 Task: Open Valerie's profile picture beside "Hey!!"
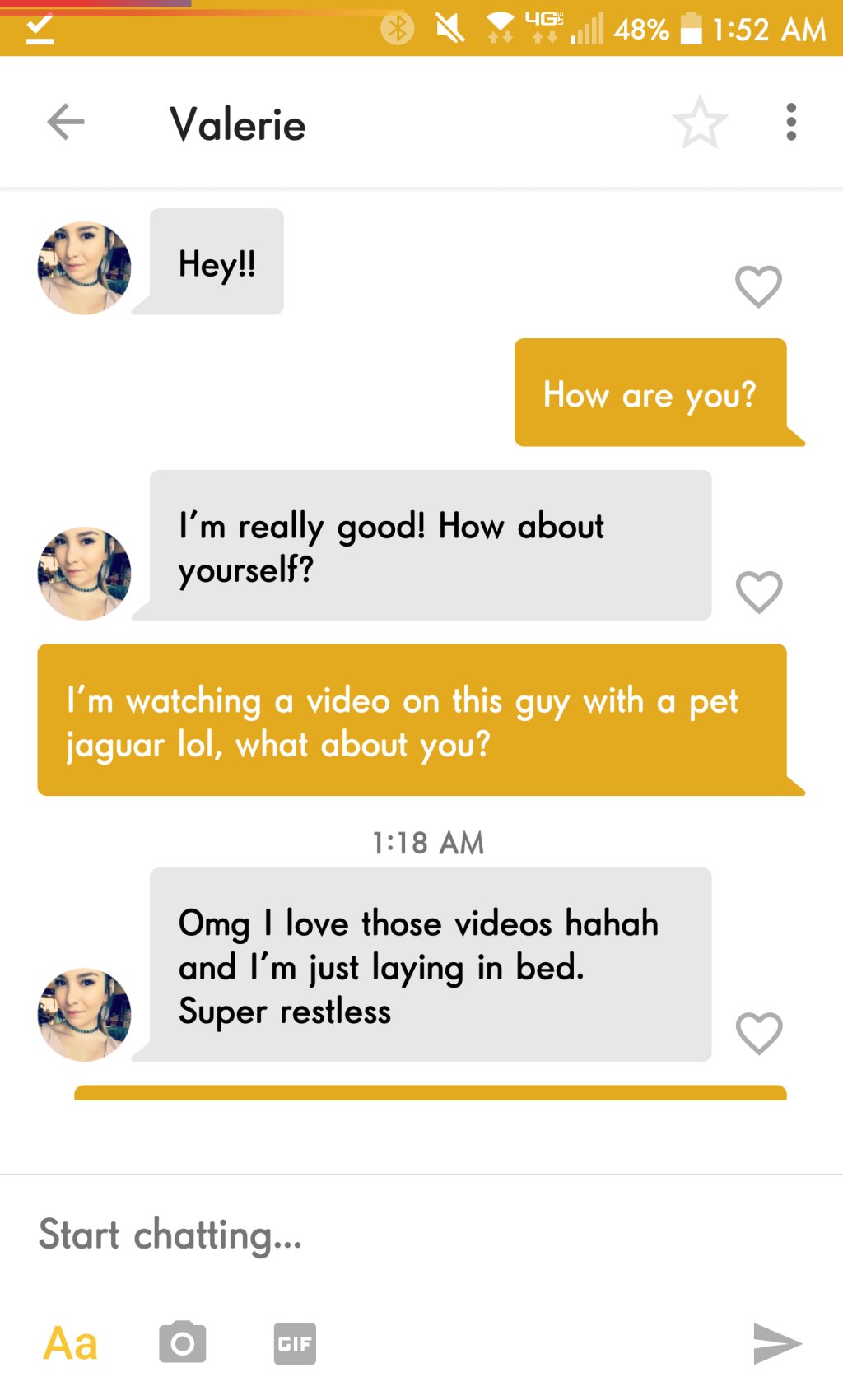point(84,267)
